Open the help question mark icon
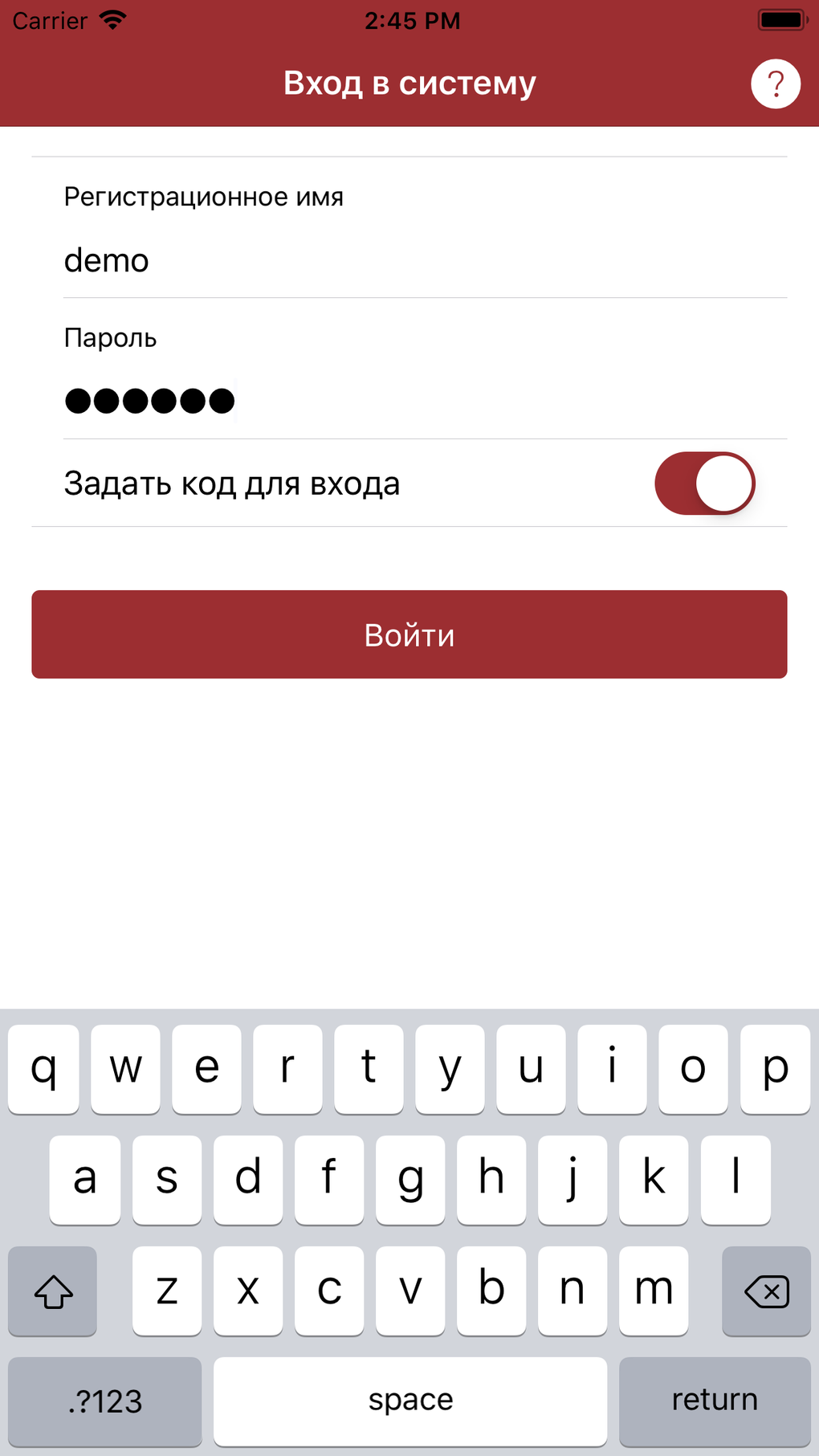 [775, 84]
